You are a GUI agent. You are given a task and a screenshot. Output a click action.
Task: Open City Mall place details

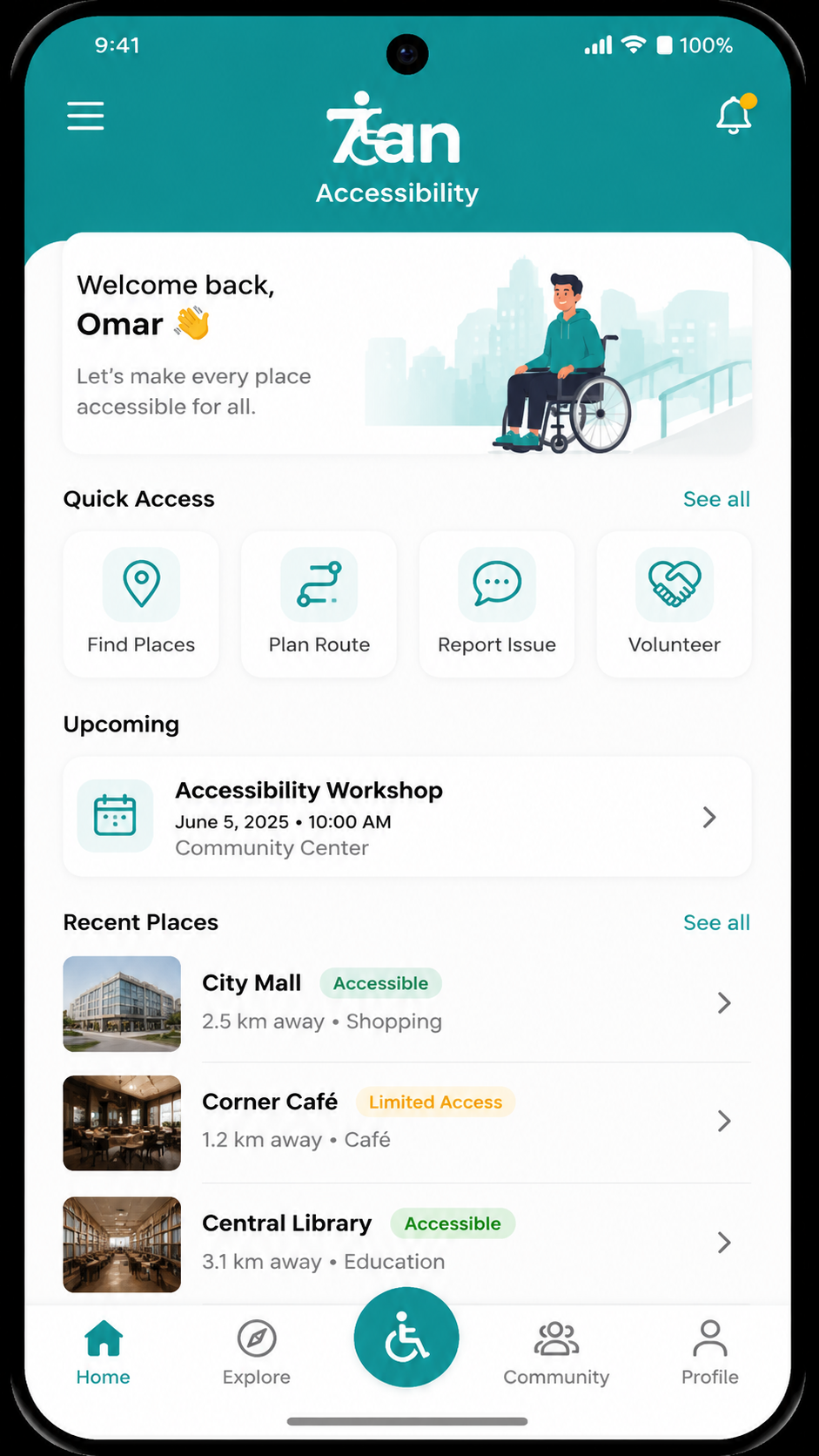pyautogui.click(x=407, y=1003)
